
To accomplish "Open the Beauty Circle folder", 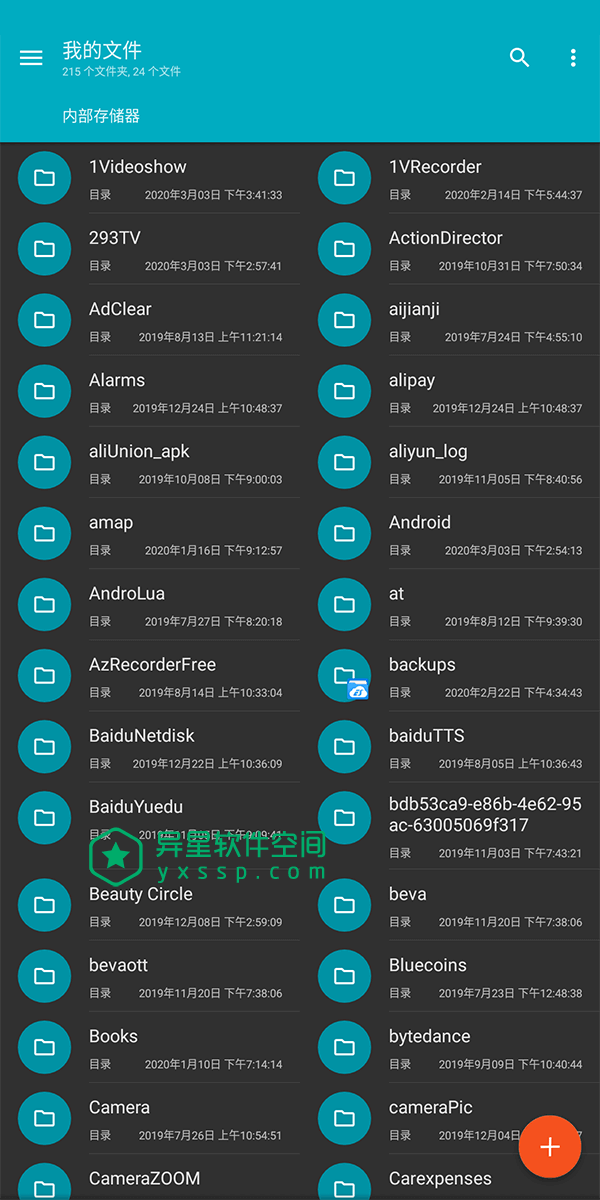I will click(x=141, y=894).
